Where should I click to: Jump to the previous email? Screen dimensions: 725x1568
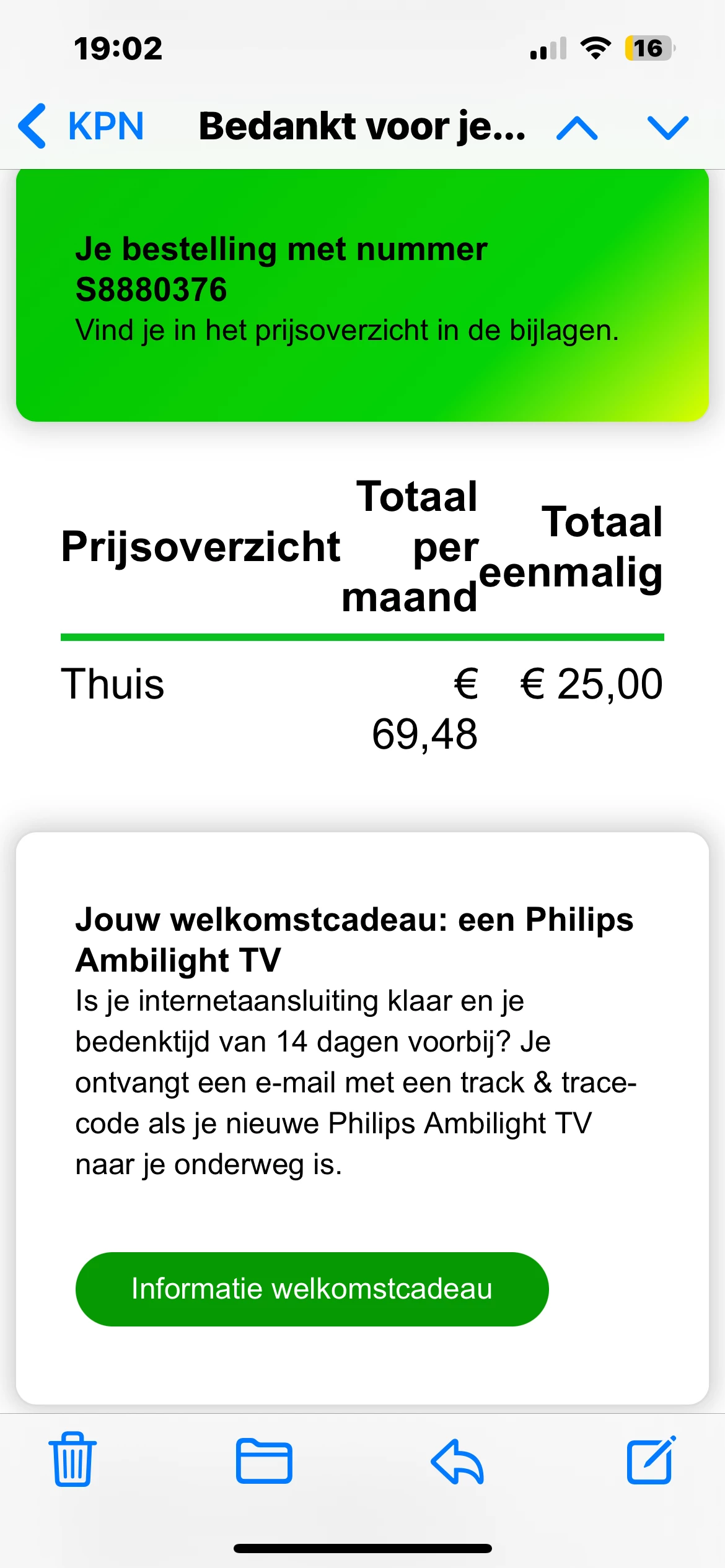[x=577, y=128]
